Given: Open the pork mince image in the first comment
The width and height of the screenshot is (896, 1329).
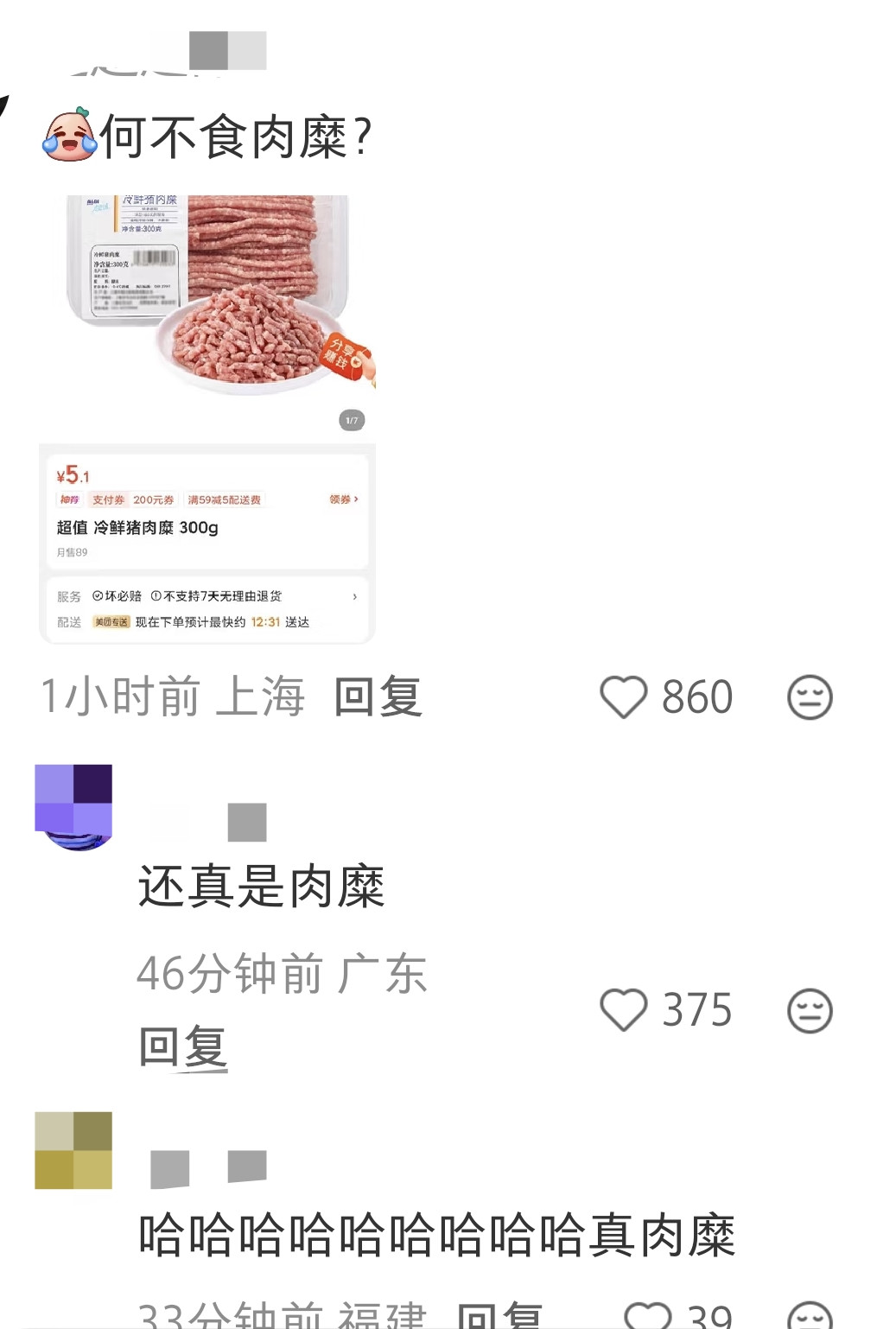Looking at the screenshot, I should [207, 419].
